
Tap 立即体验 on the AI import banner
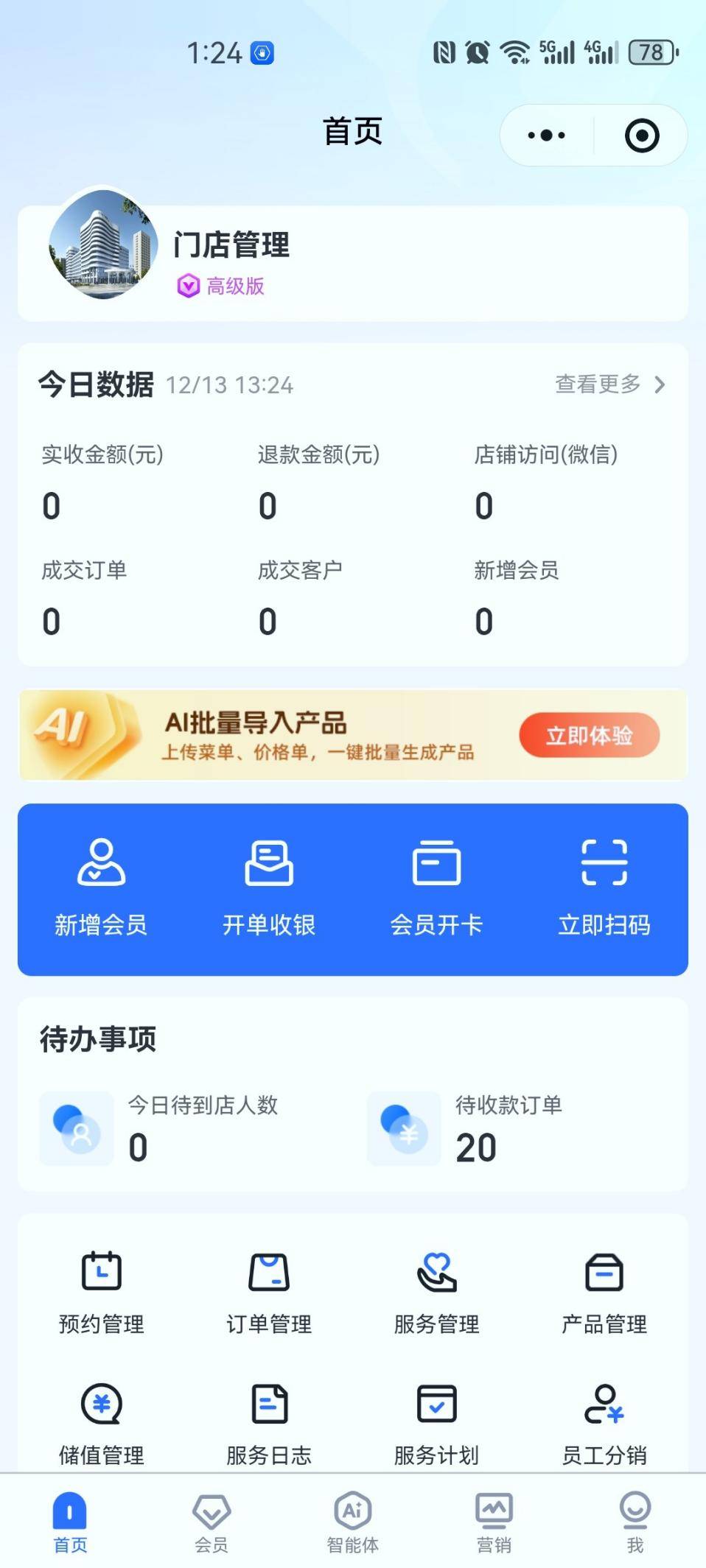[589, 735]
